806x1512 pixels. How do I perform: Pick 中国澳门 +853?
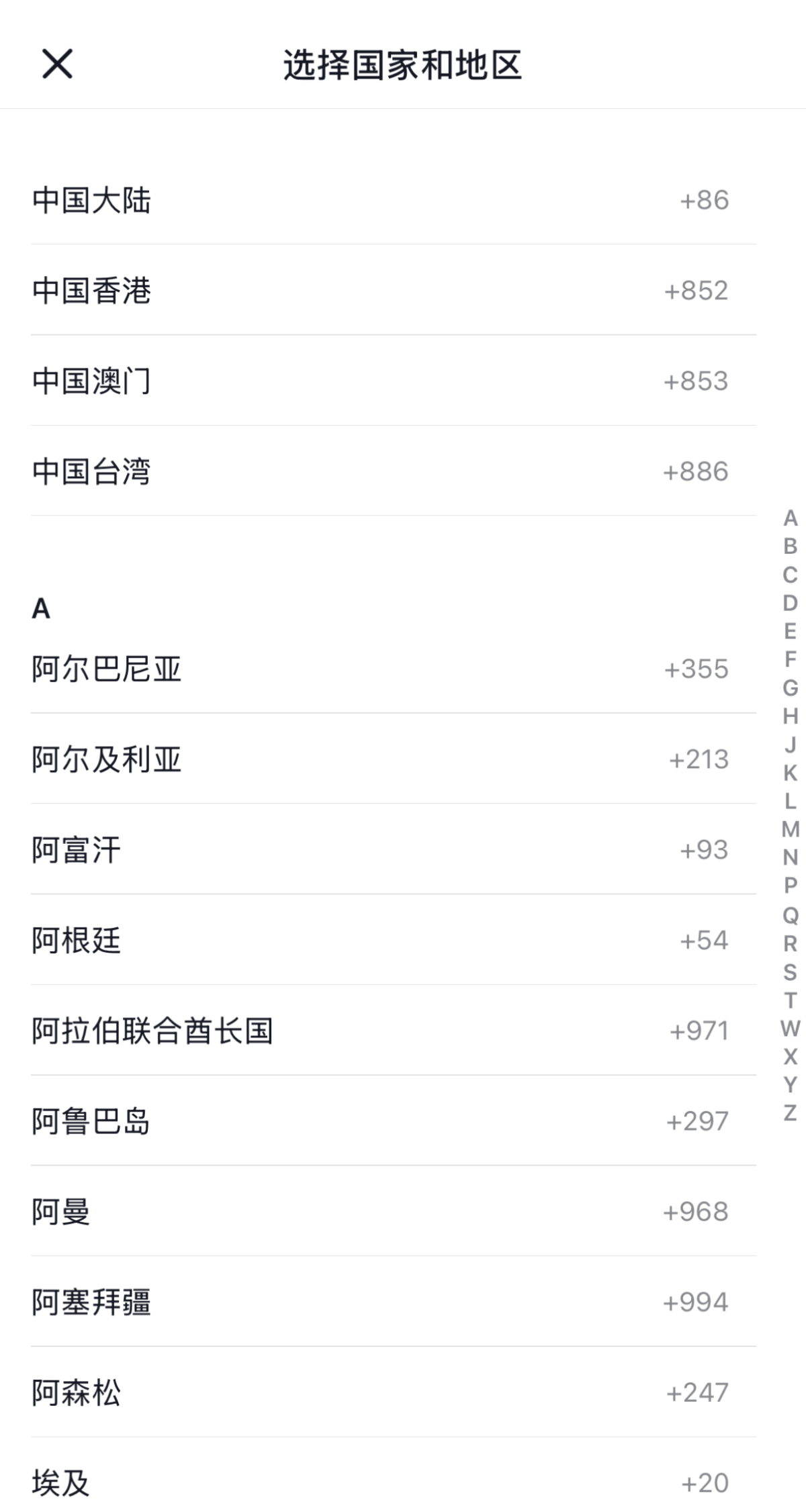click(x=394, y=381)
